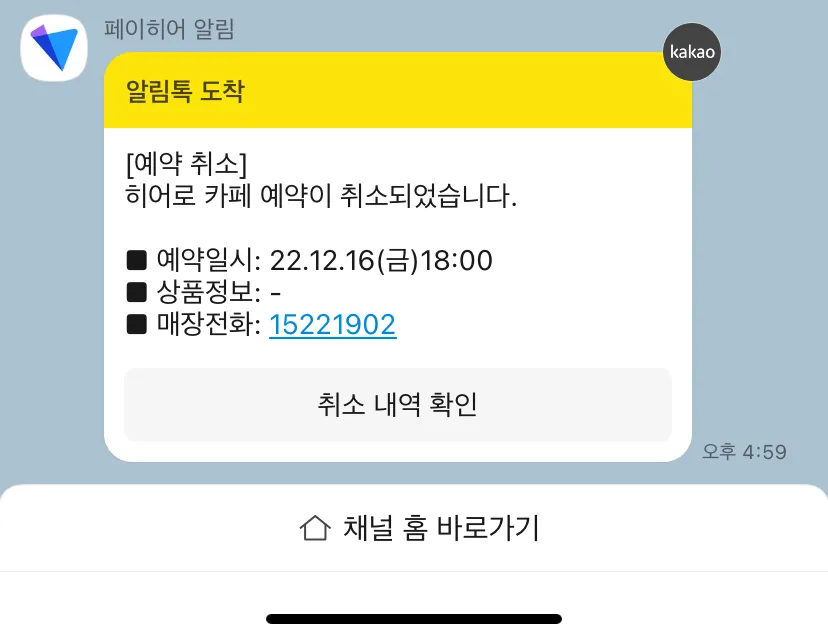Tap the 취소 내역 확인 button

click(x=397, y=405)
